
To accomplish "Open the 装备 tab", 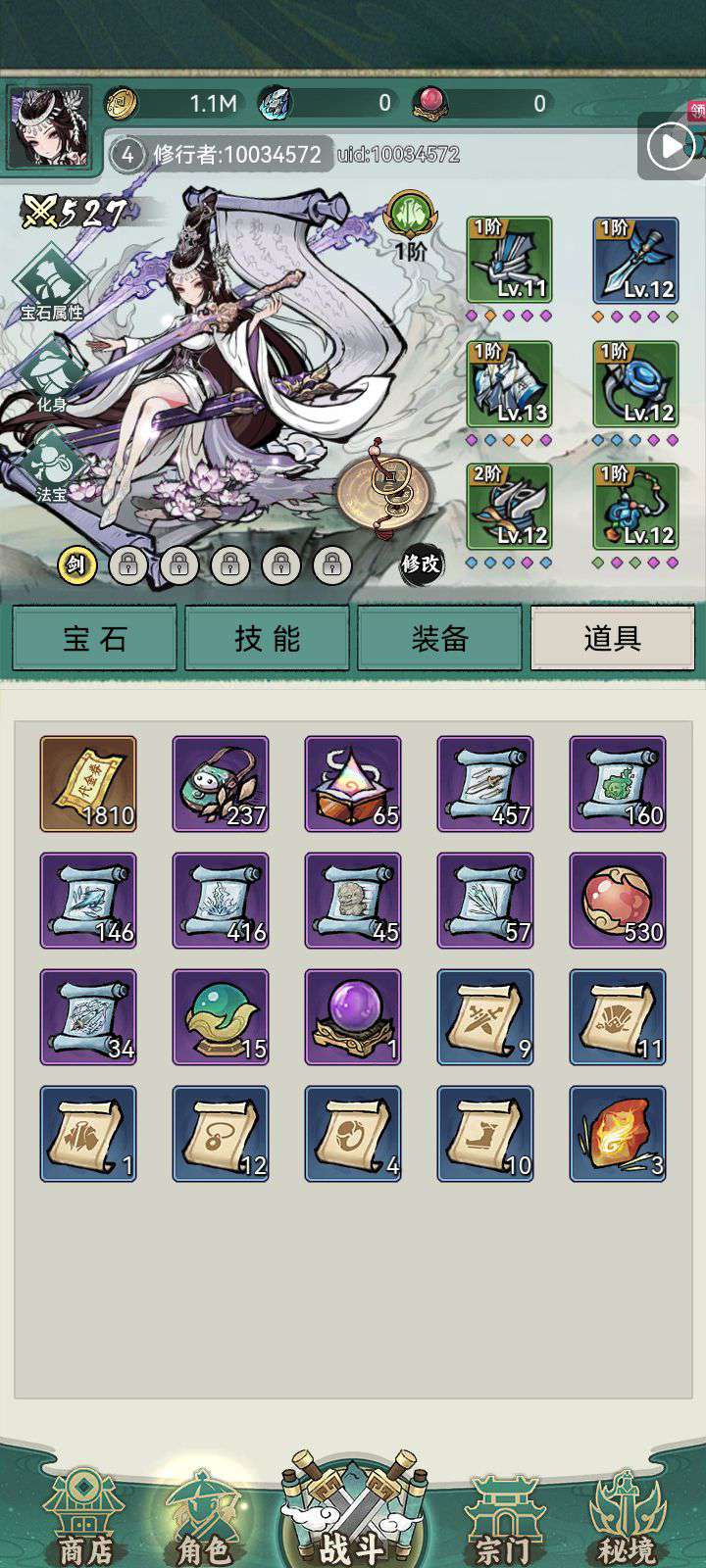I will coord(439,638).
